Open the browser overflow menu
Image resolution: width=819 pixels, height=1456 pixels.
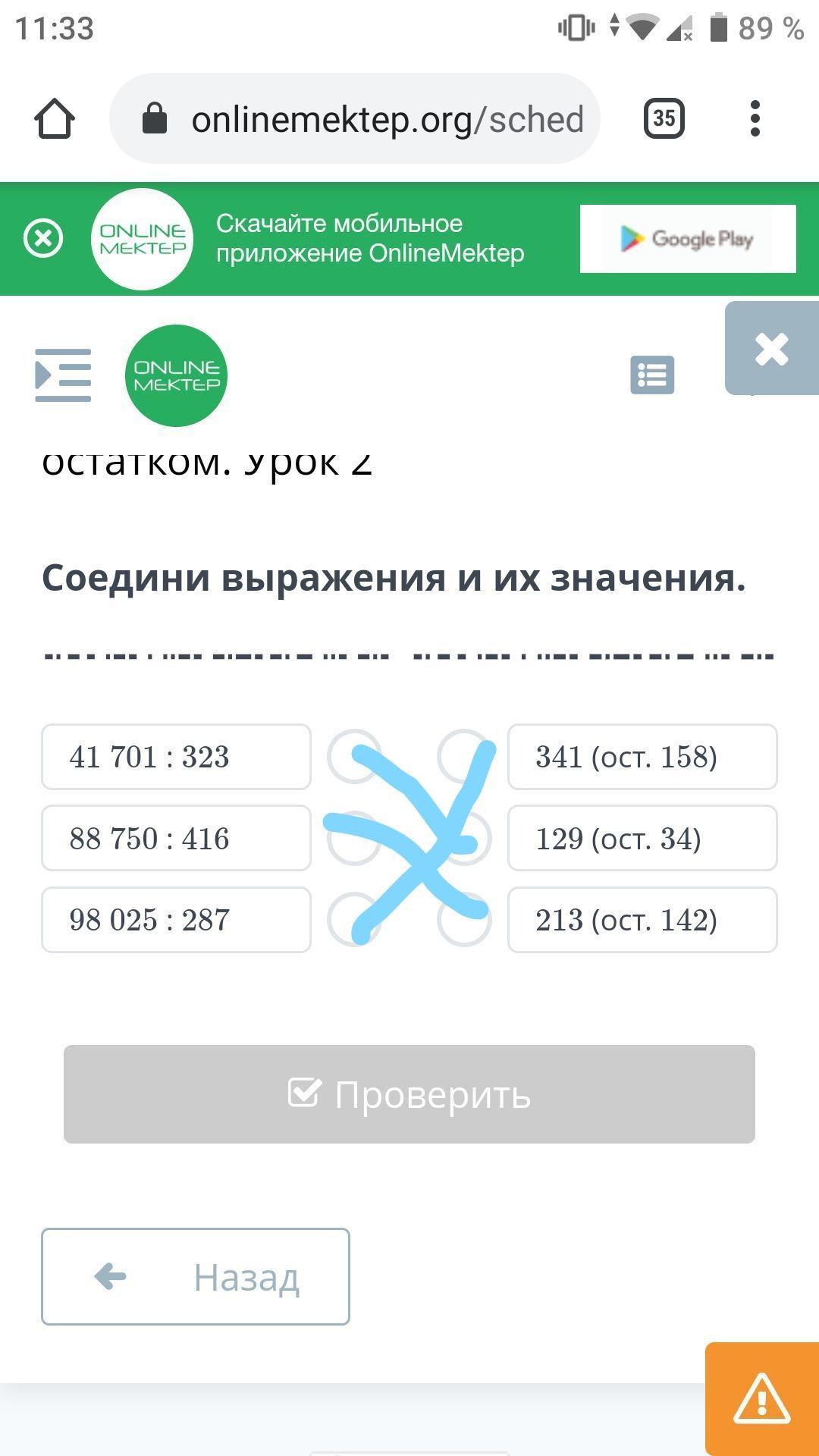click(x=755, y=119)
